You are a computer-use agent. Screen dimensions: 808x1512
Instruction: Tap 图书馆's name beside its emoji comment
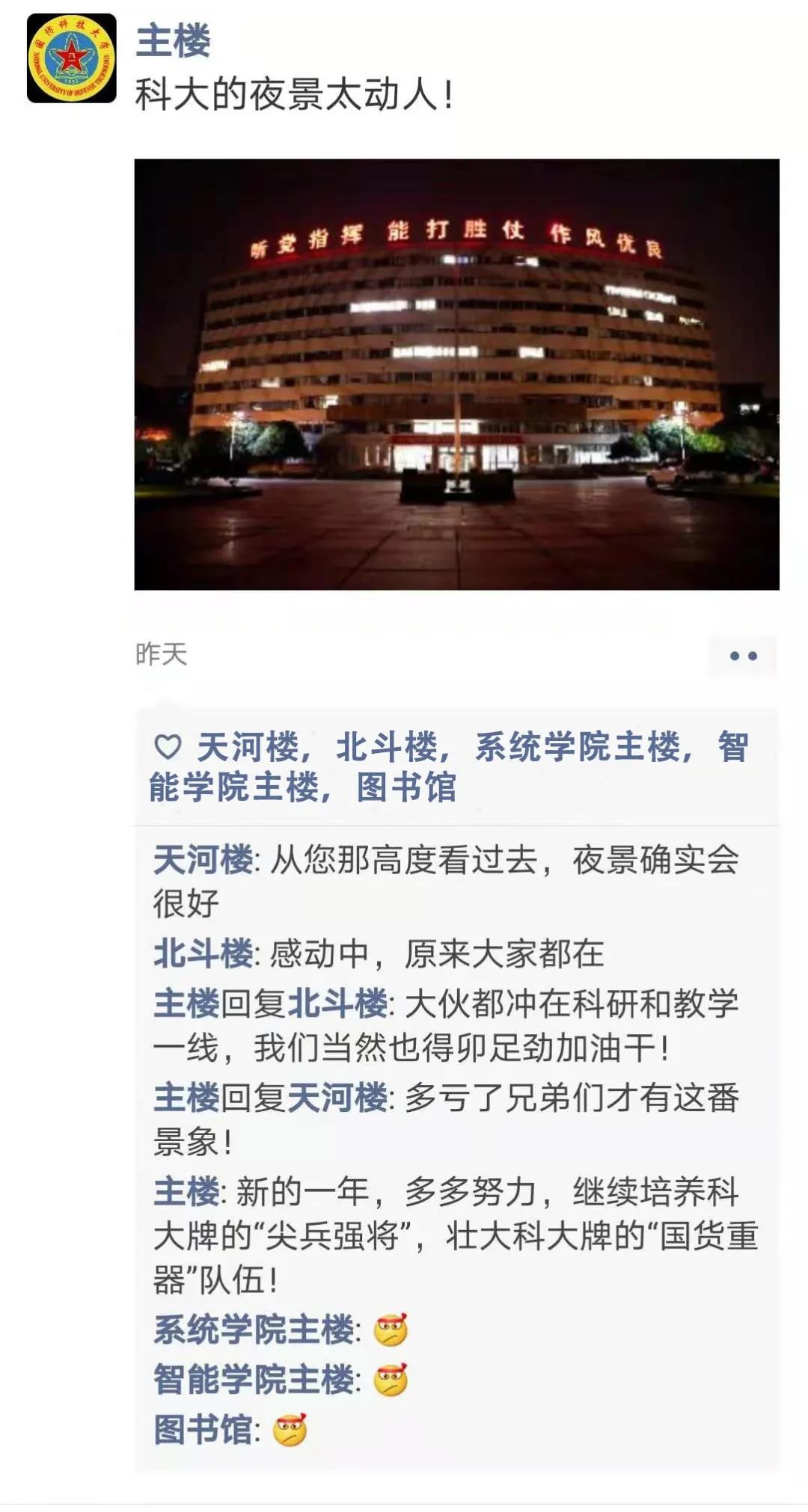pos(203,1429)
